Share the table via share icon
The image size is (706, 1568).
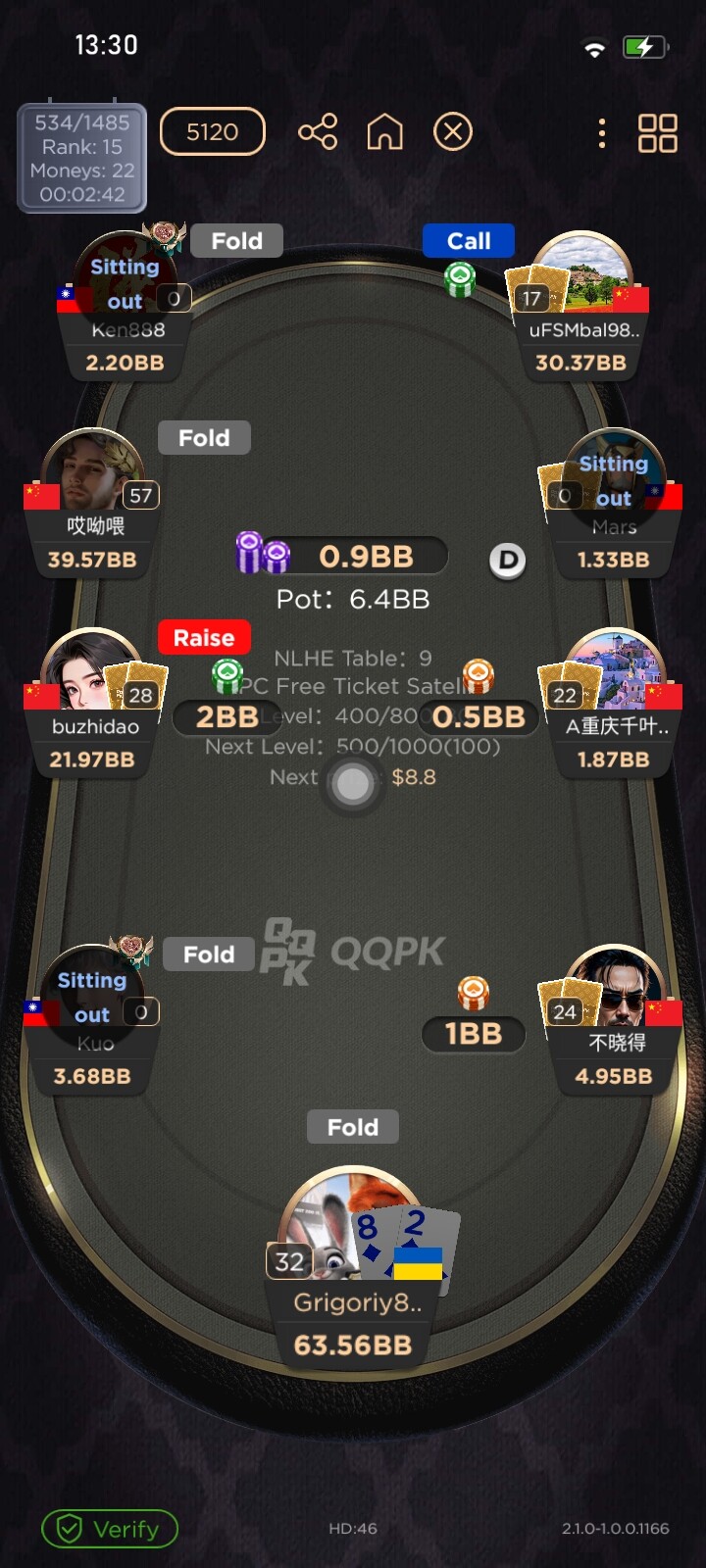point(318,131)
